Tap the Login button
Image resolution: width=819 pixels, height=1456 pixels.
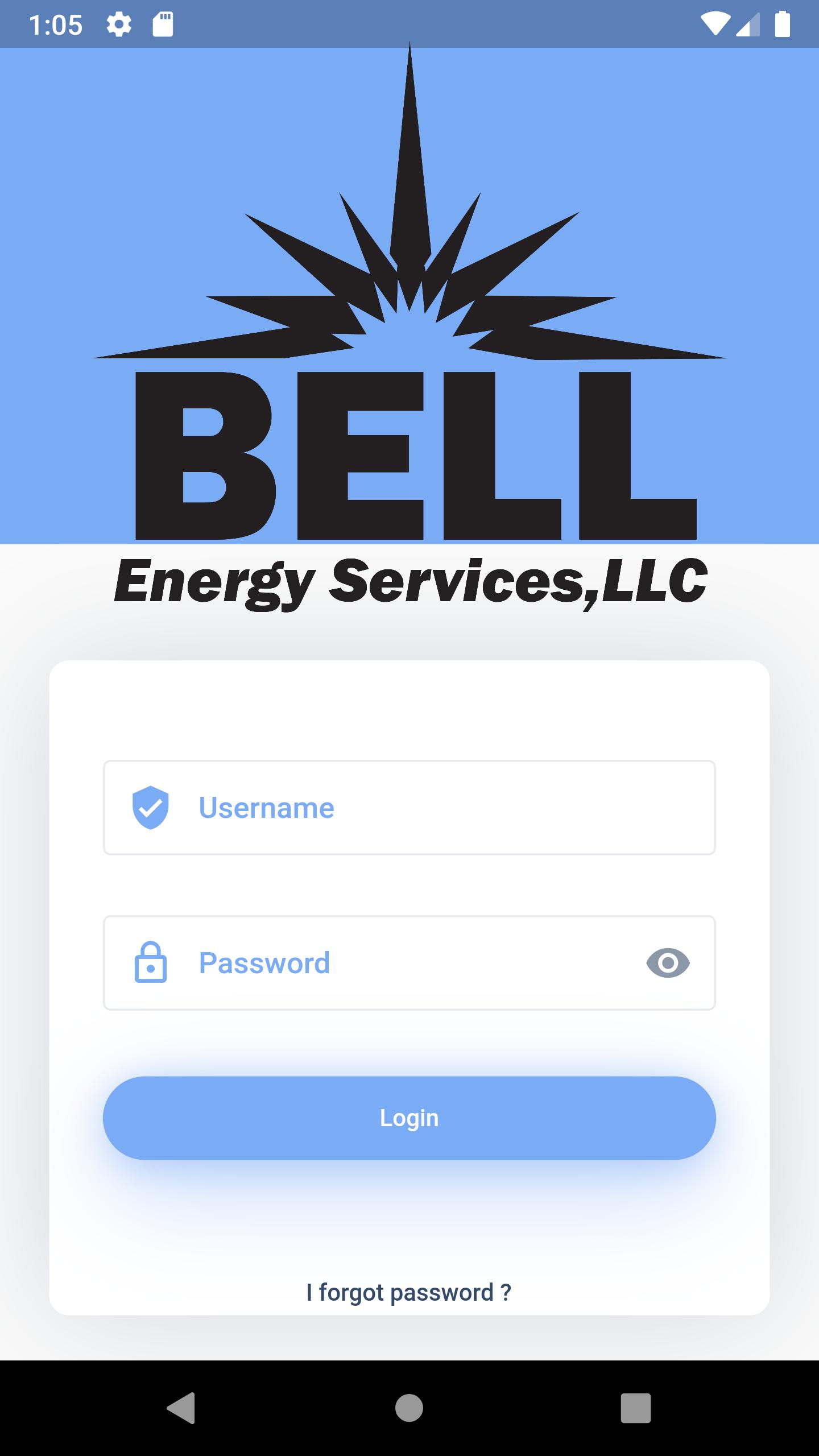tap(409, 1118)
